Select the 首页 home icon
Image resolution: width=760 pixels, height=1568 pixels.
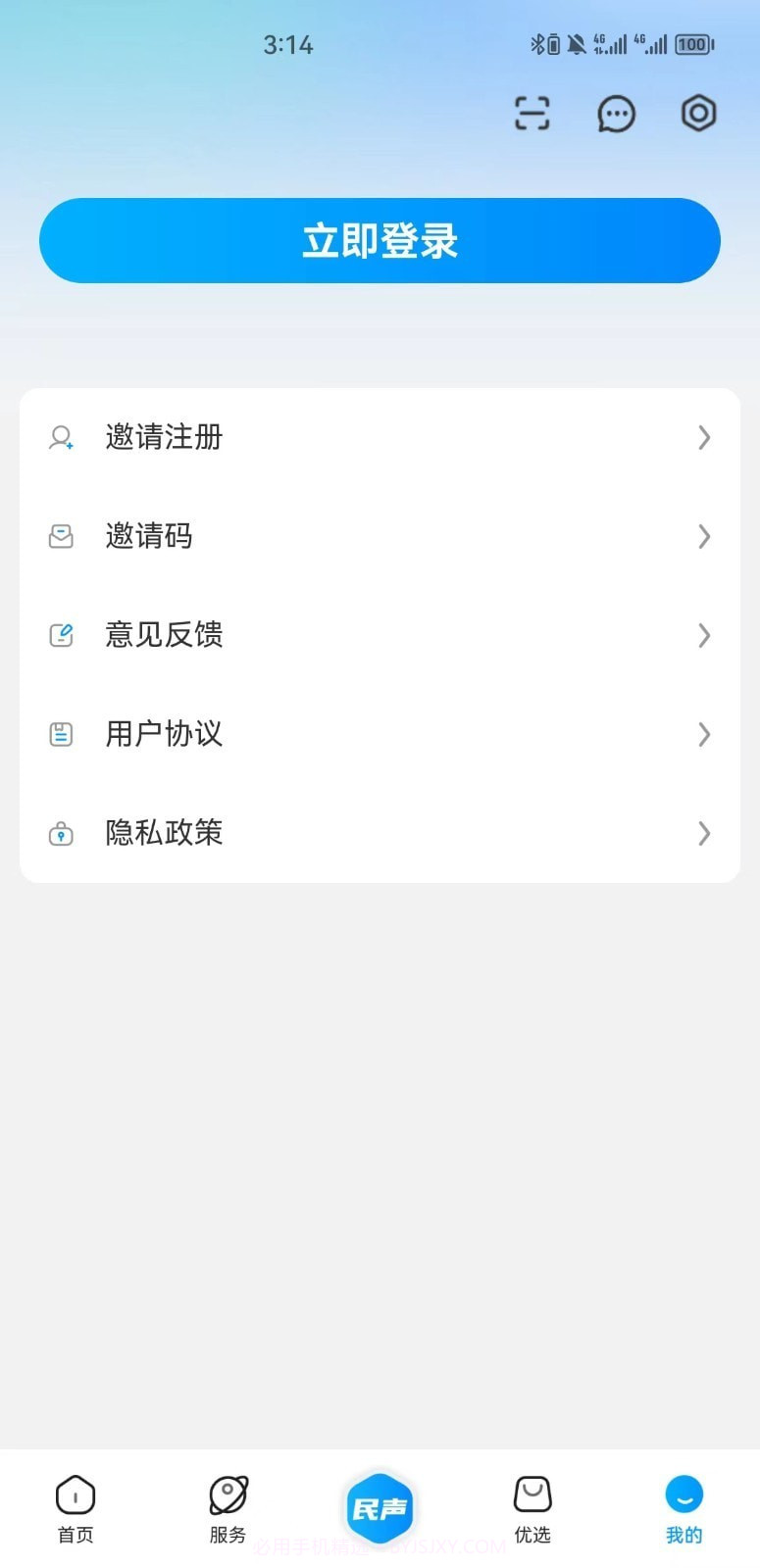click(x=75, y=1494)
